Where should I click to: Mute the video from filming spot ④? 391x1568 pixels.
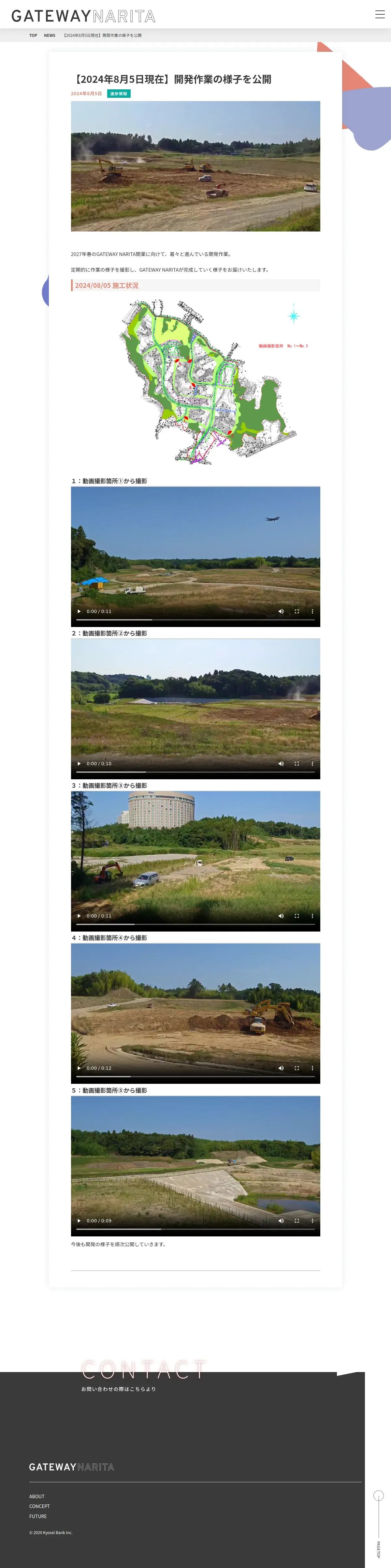tap(281, 1068)
